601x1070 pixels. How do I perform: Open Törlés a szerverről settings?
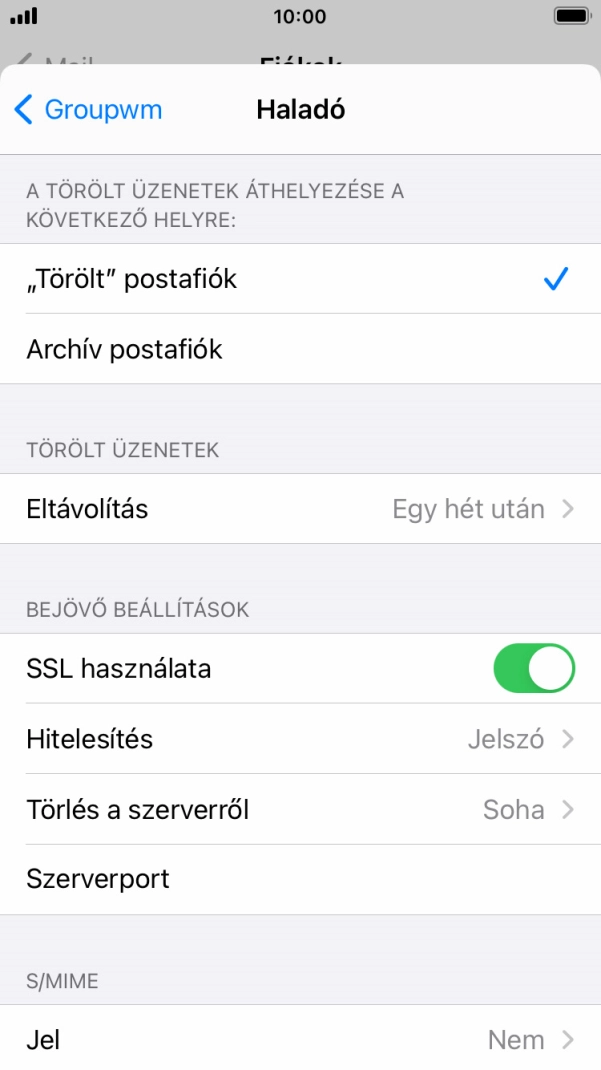tap(300, 809)
